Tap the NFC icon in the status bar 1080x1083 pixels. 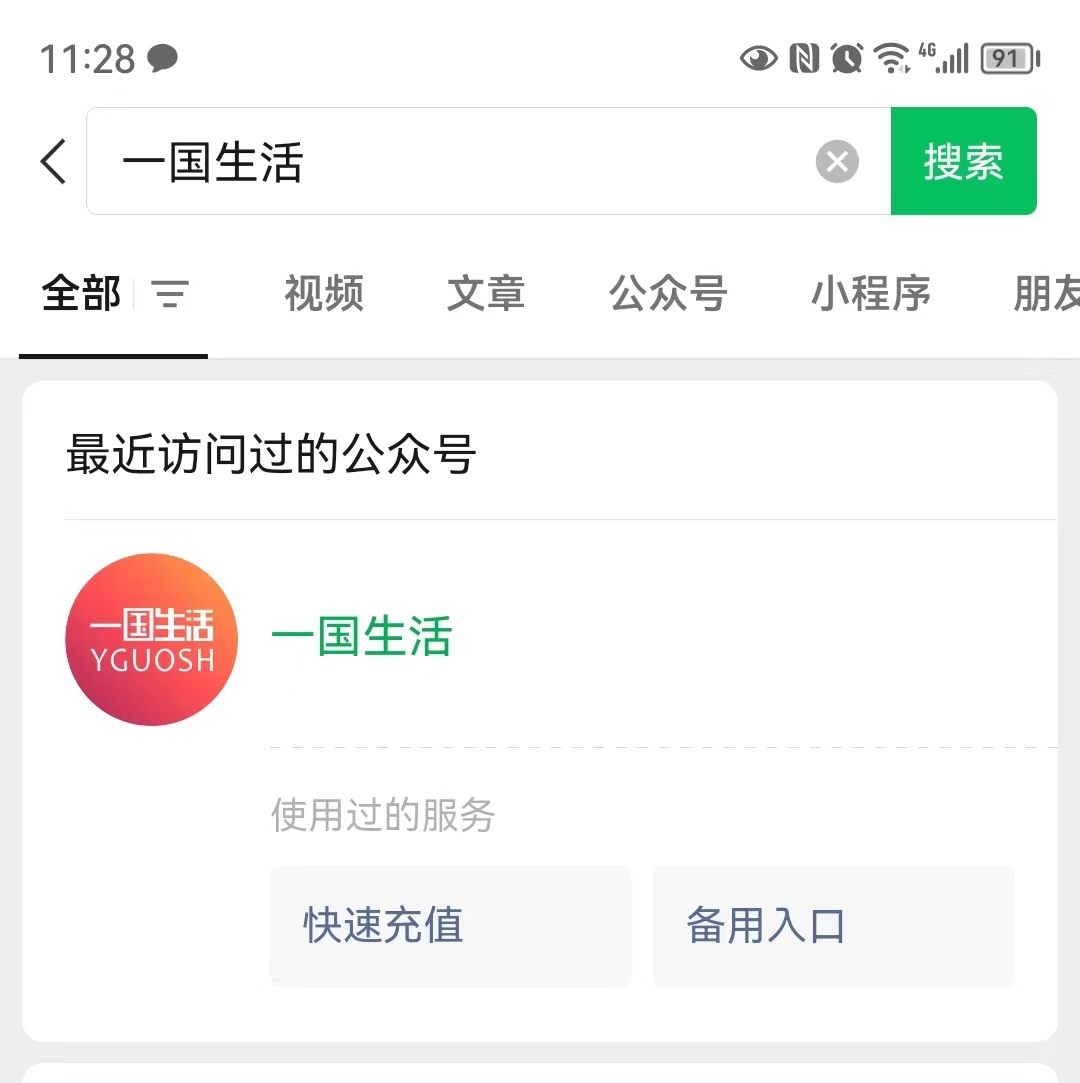click(x=805, y=59)
